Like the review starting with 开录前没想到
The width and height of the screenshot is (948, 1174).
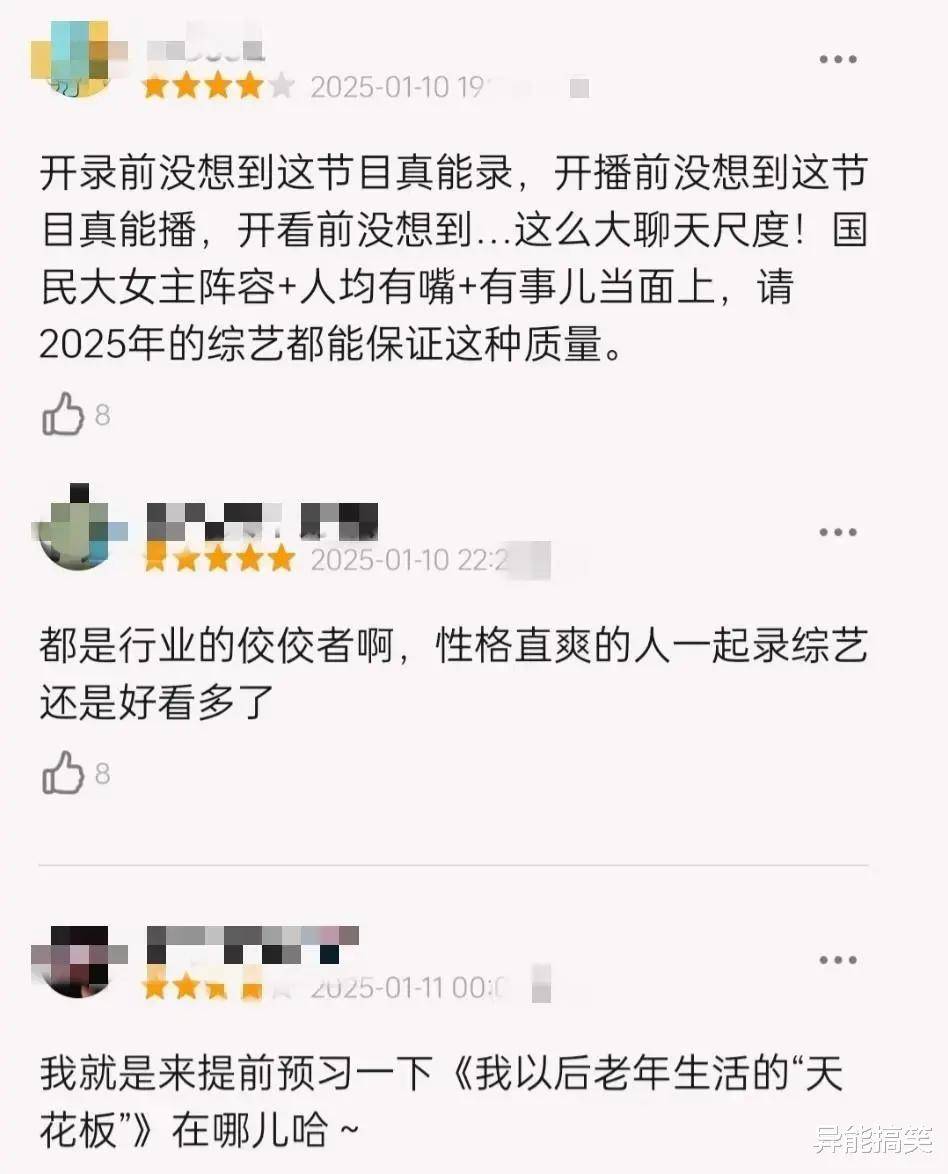[x=63, y=414]
